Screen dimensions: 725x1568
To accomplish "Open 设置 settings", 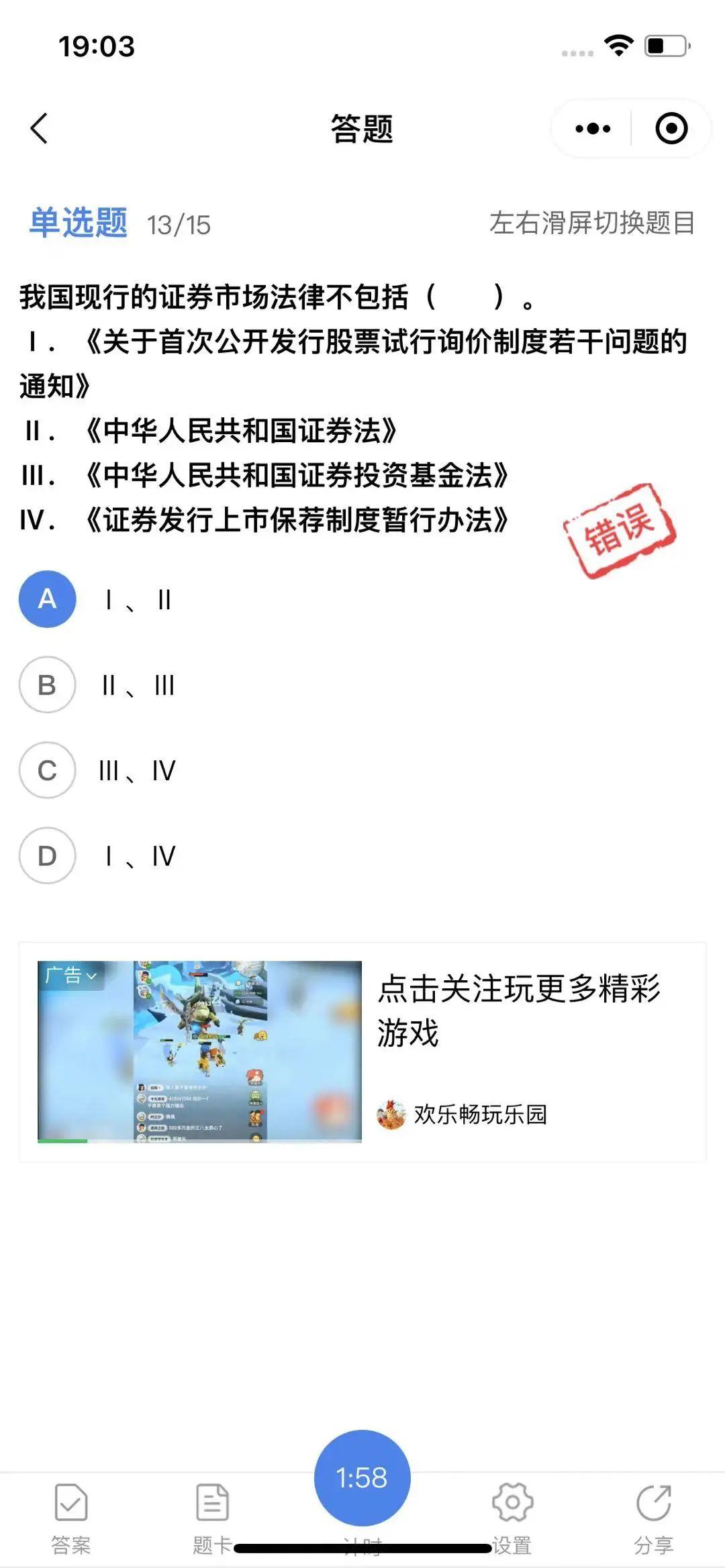I will point(512,1514).
